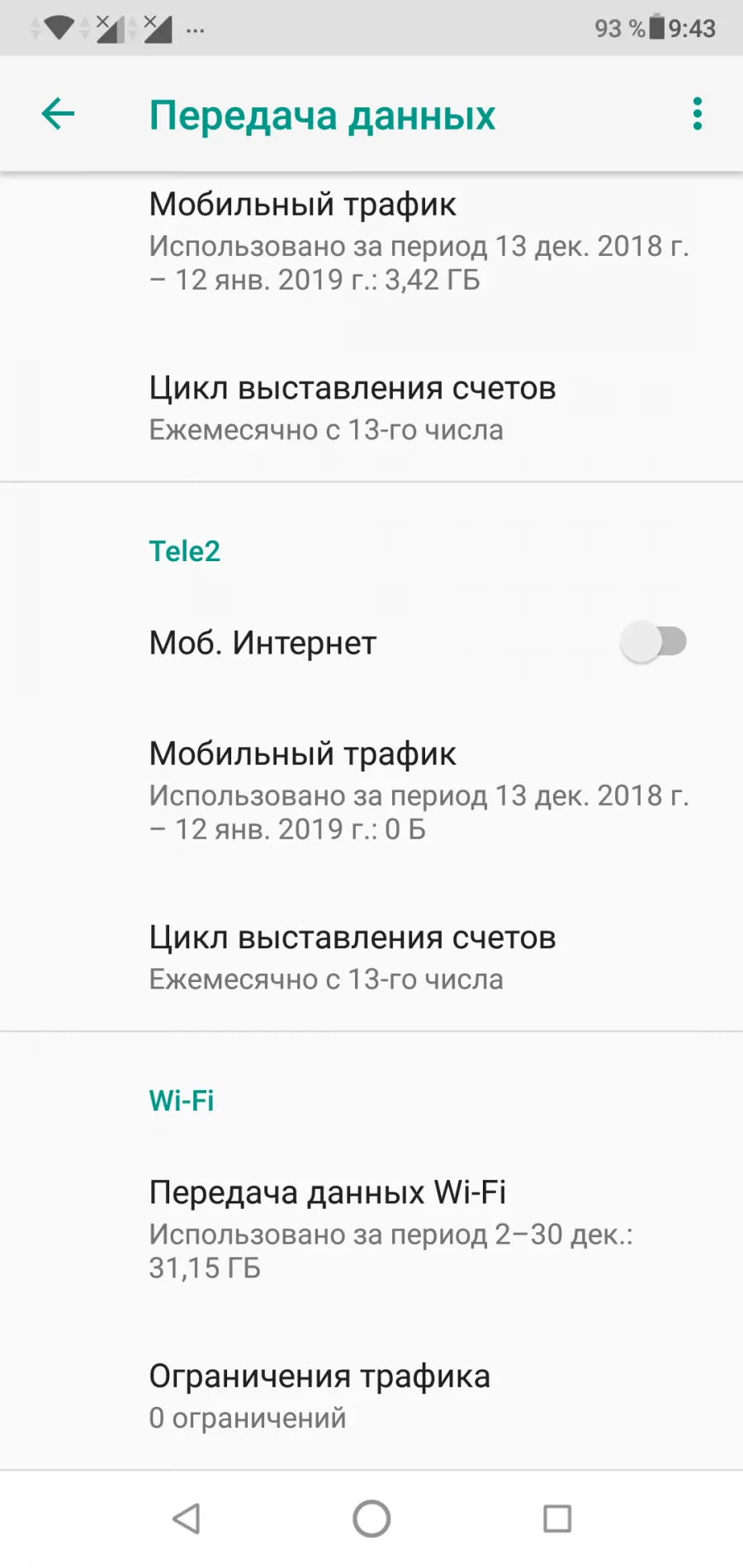
Task: Open Передача данных Wi-Fi usage
Action: (371, 1229)
